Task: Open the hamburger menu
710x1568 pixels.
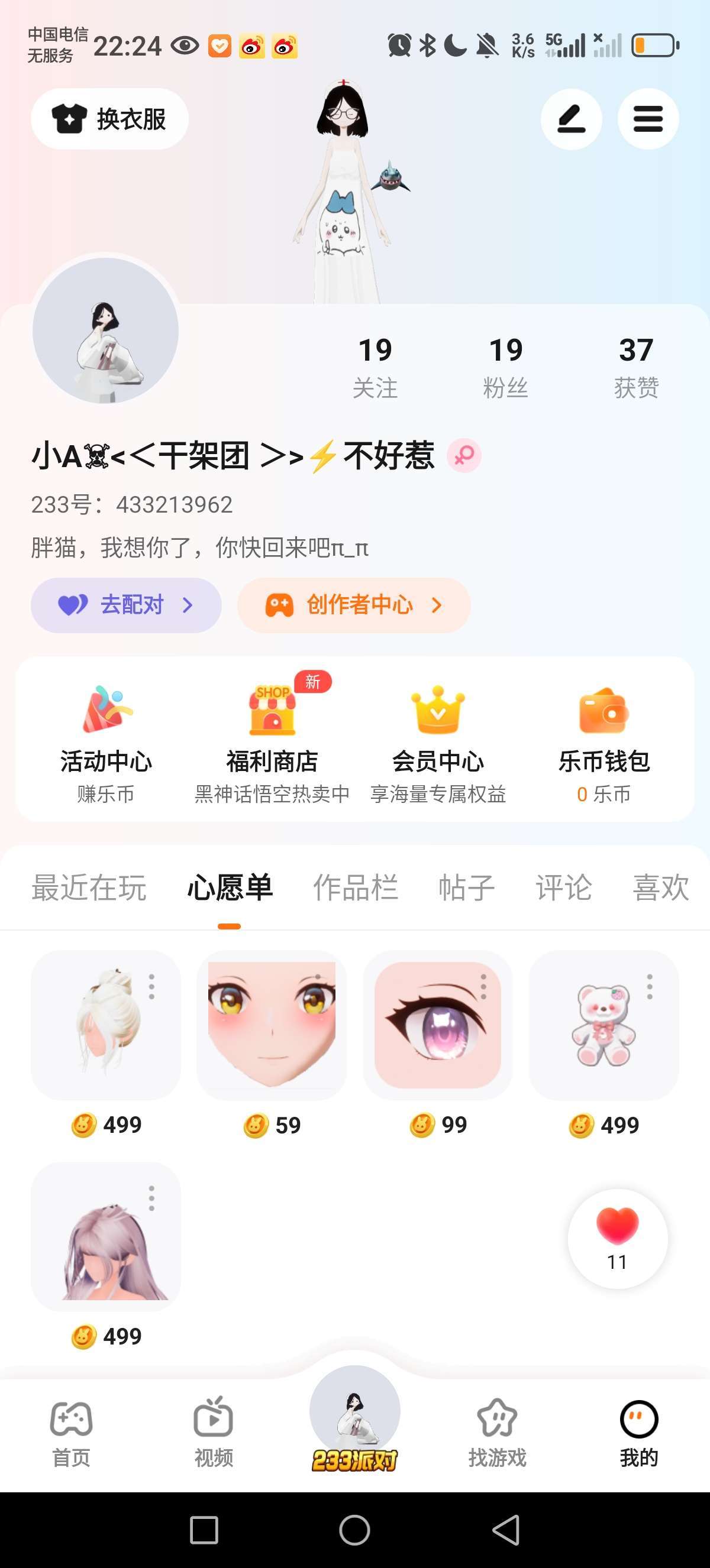Action: tap(648, 119)
